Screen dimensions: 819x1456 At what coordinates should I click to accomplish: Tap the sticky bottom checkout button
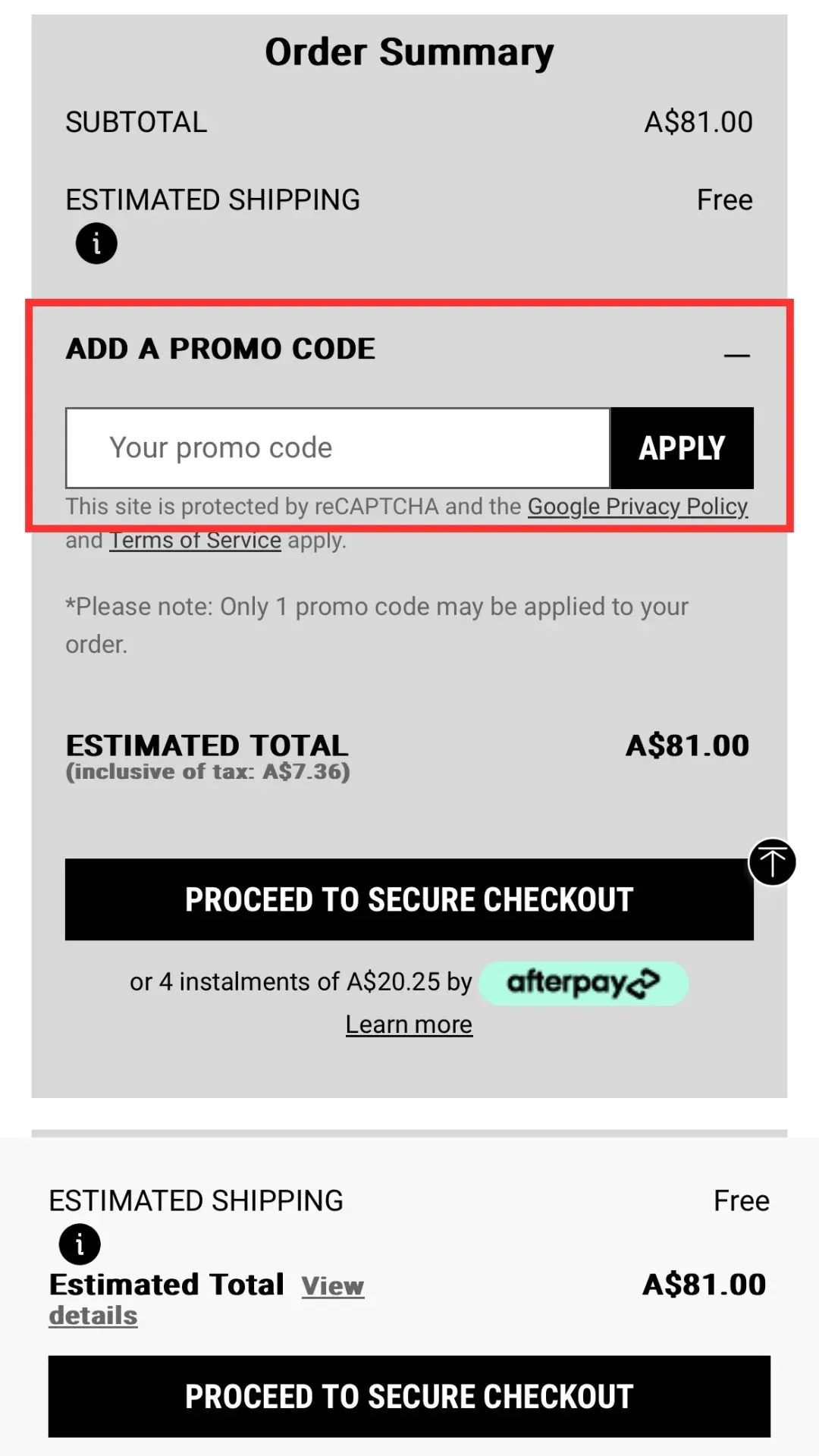(x=409, y=1396)
